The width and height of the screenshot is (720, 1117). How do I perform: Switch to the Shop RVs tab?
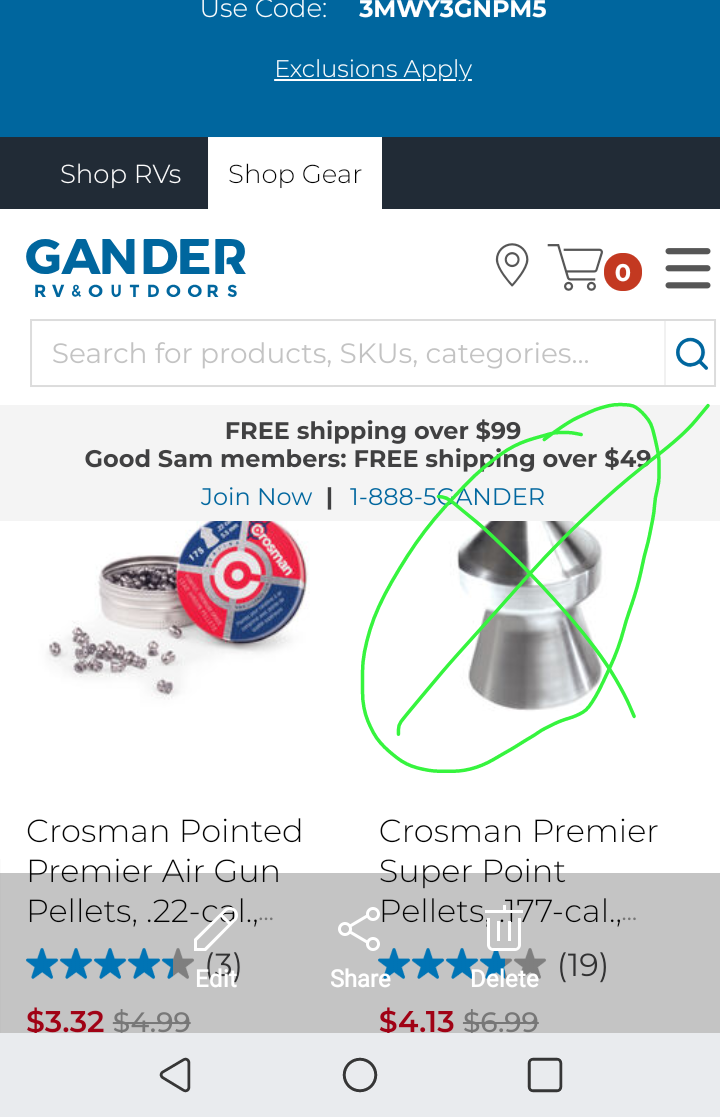coord(120,174)
